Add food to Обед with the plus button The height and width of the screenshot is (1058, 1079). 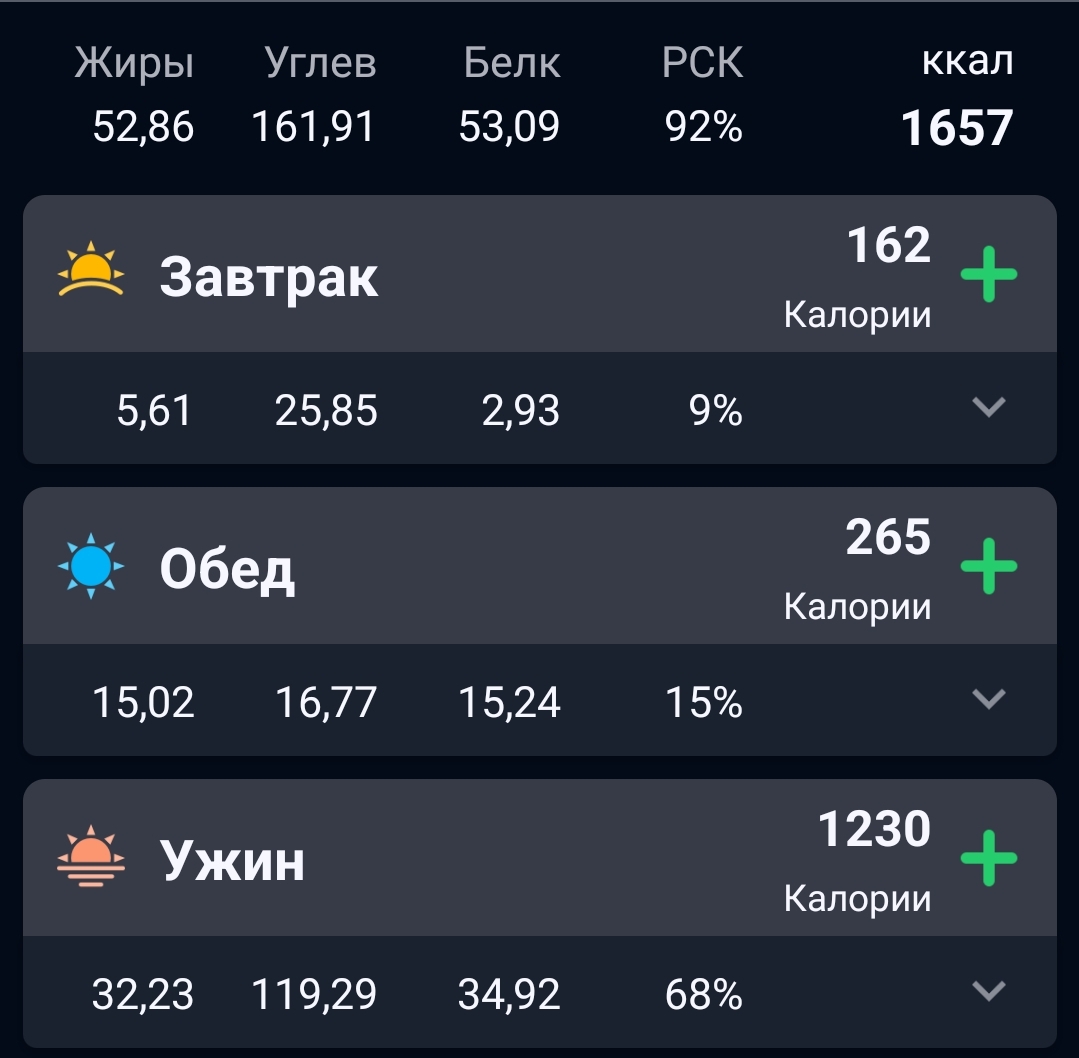[x=988, y=566]
